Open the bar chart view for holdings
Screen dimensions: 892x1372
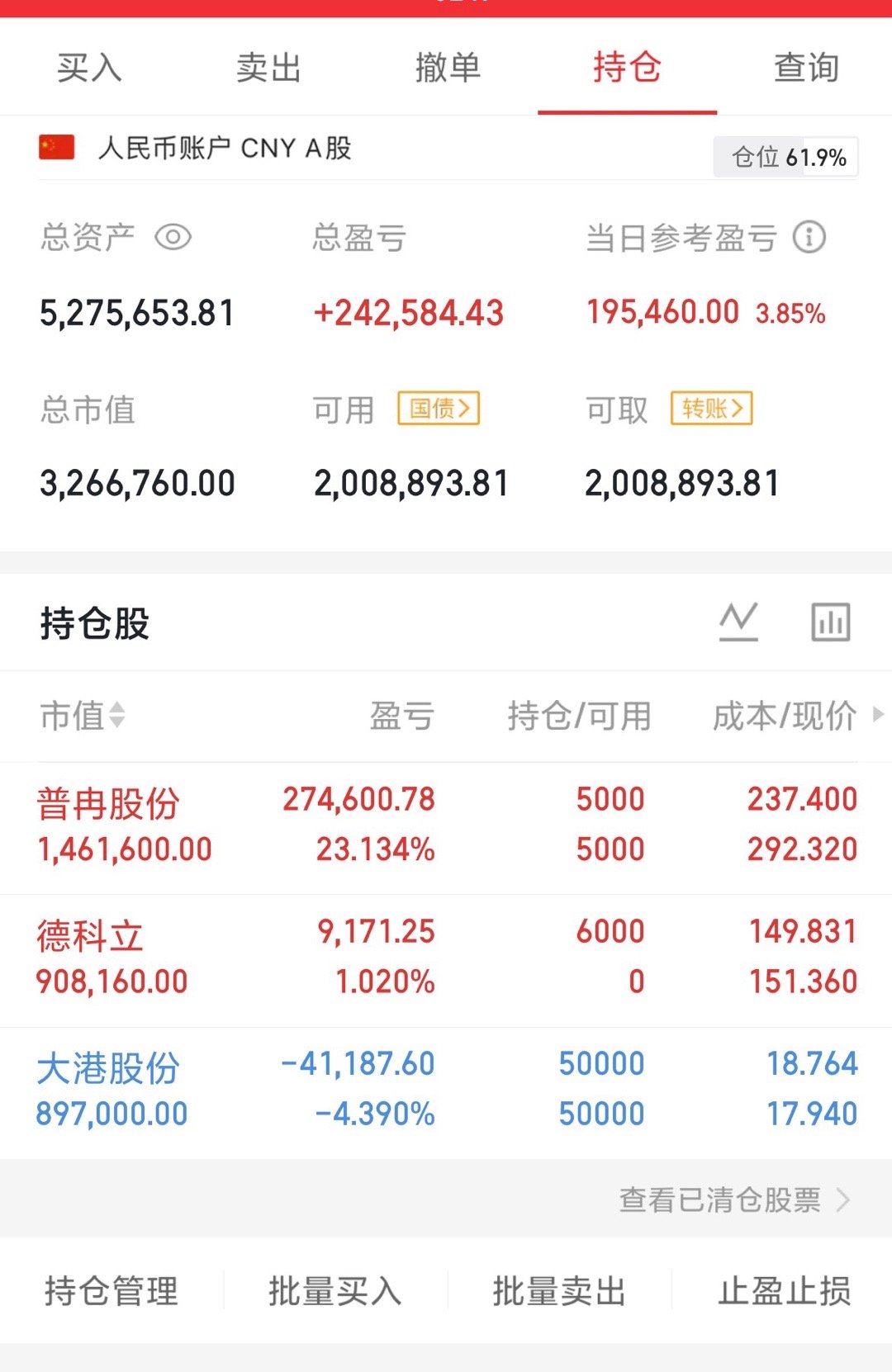830,622
